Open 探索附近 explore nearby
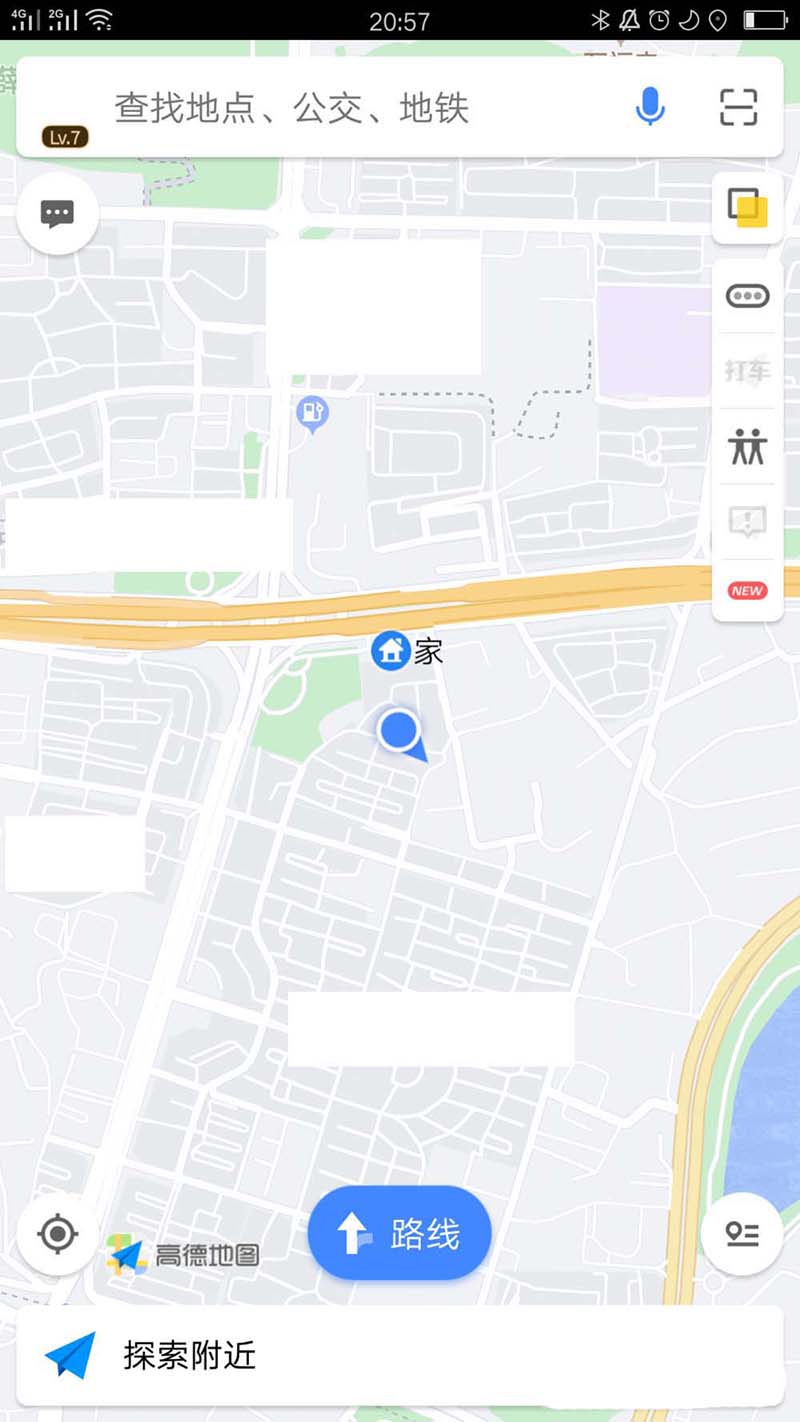The height and width of the screenshot is (1422, 800). click(x=400, y=1356)
